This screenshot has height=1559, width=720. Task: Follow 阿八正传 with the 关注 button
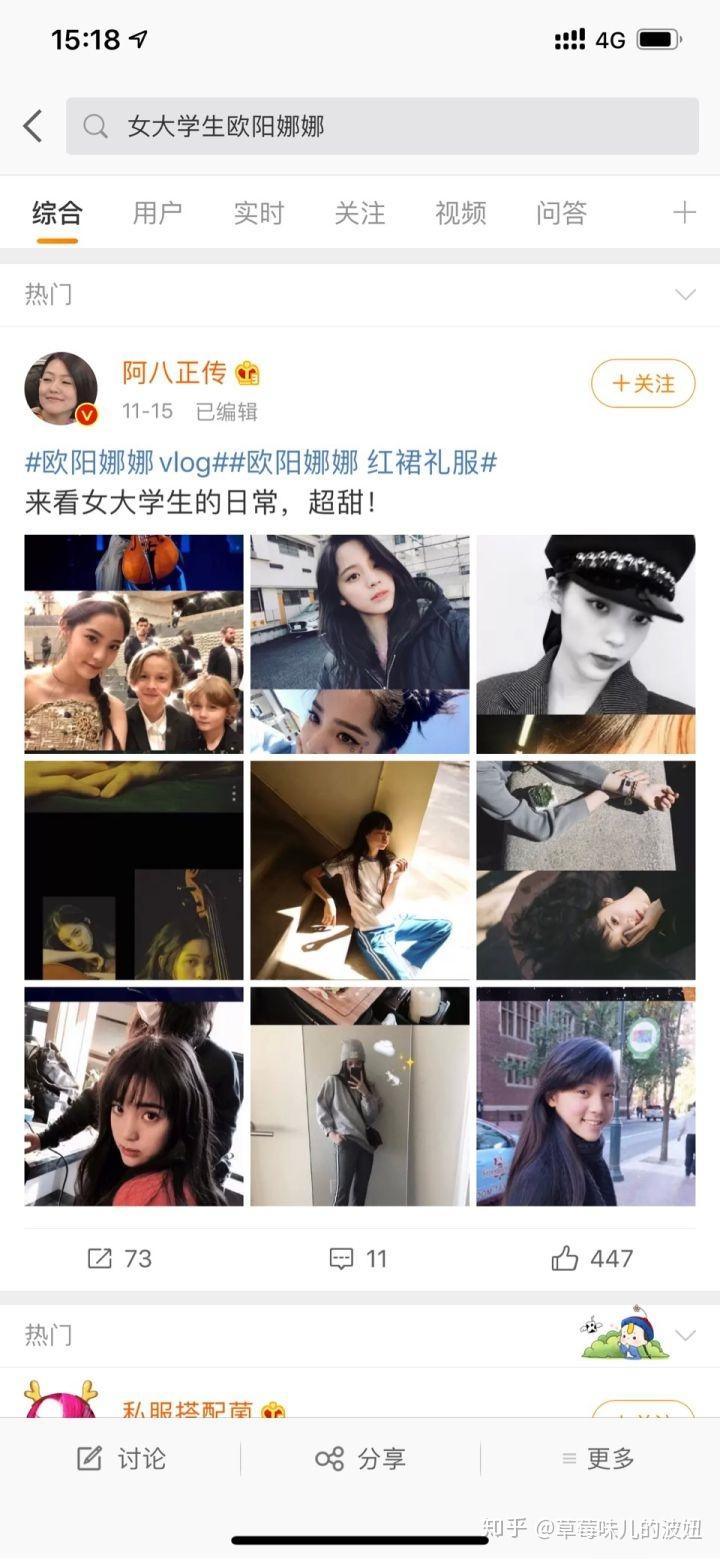tap(643, 383)
